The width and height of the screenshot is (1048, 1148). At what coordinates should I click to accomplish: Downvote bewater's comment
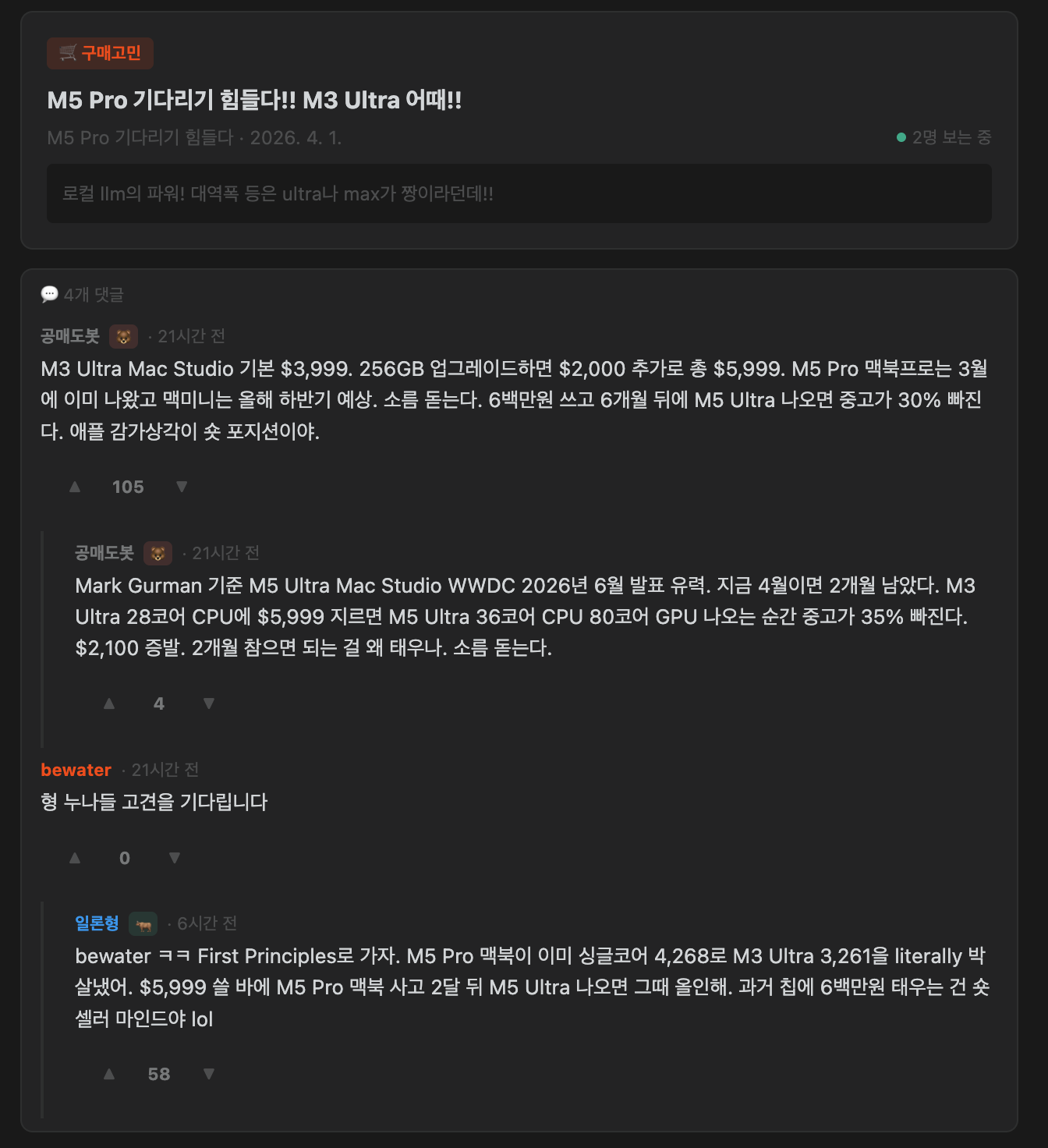tap(175, 858)
